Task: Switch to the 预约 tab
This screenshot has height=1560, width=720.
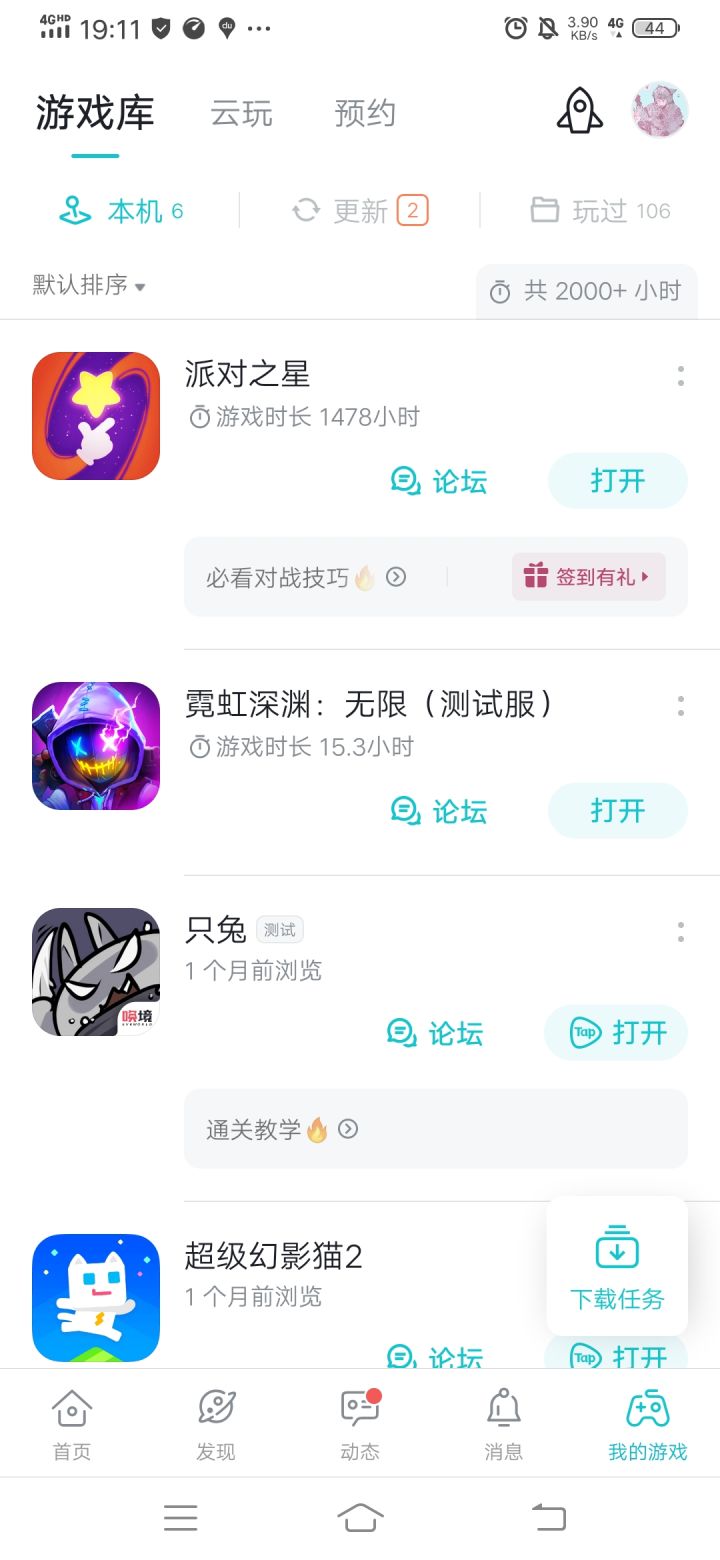Action: pyautogui.click(x=365, y=113)
